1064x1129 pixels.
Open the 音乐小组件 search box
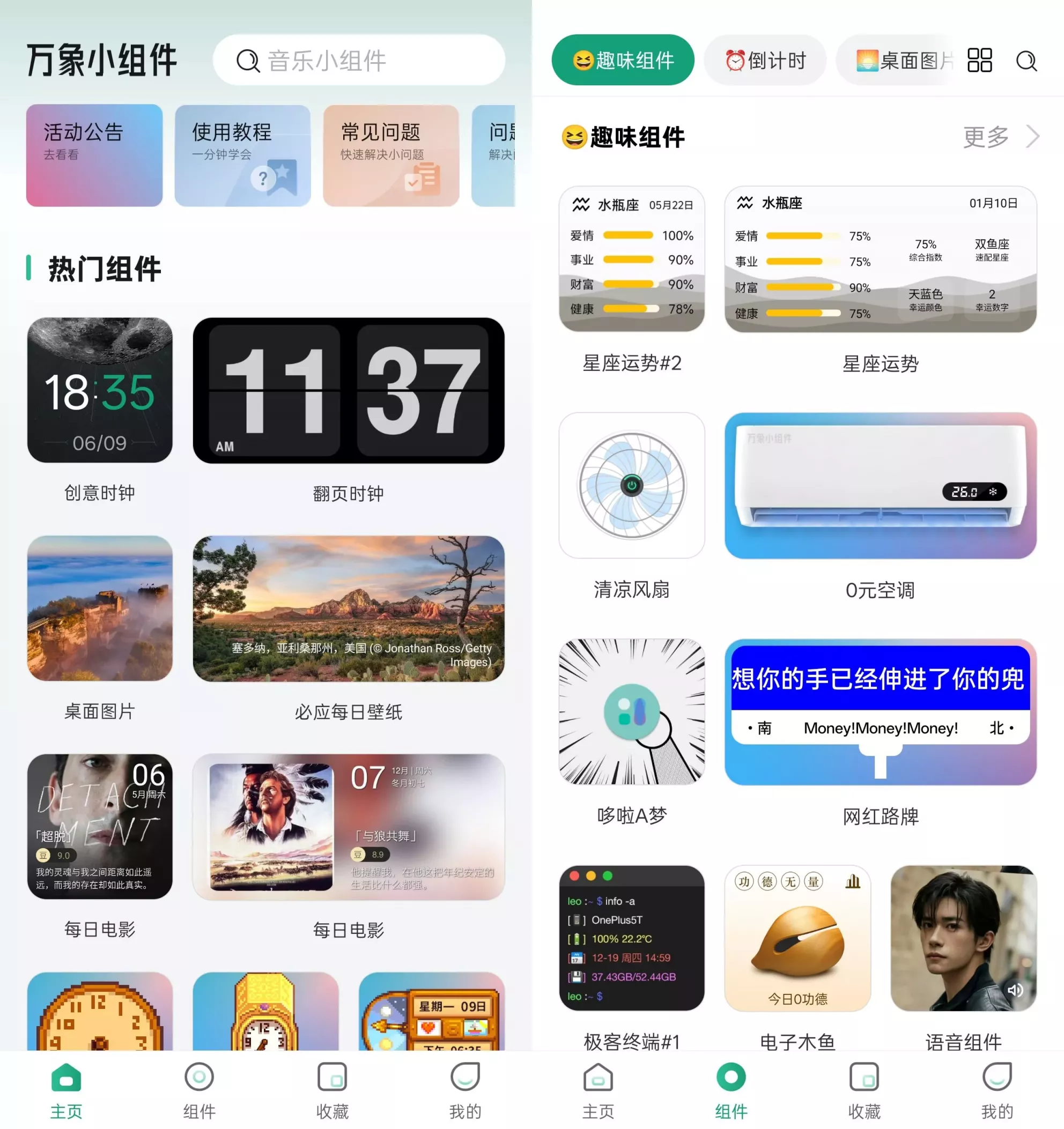pyautogui.click(x=358, y=60)
